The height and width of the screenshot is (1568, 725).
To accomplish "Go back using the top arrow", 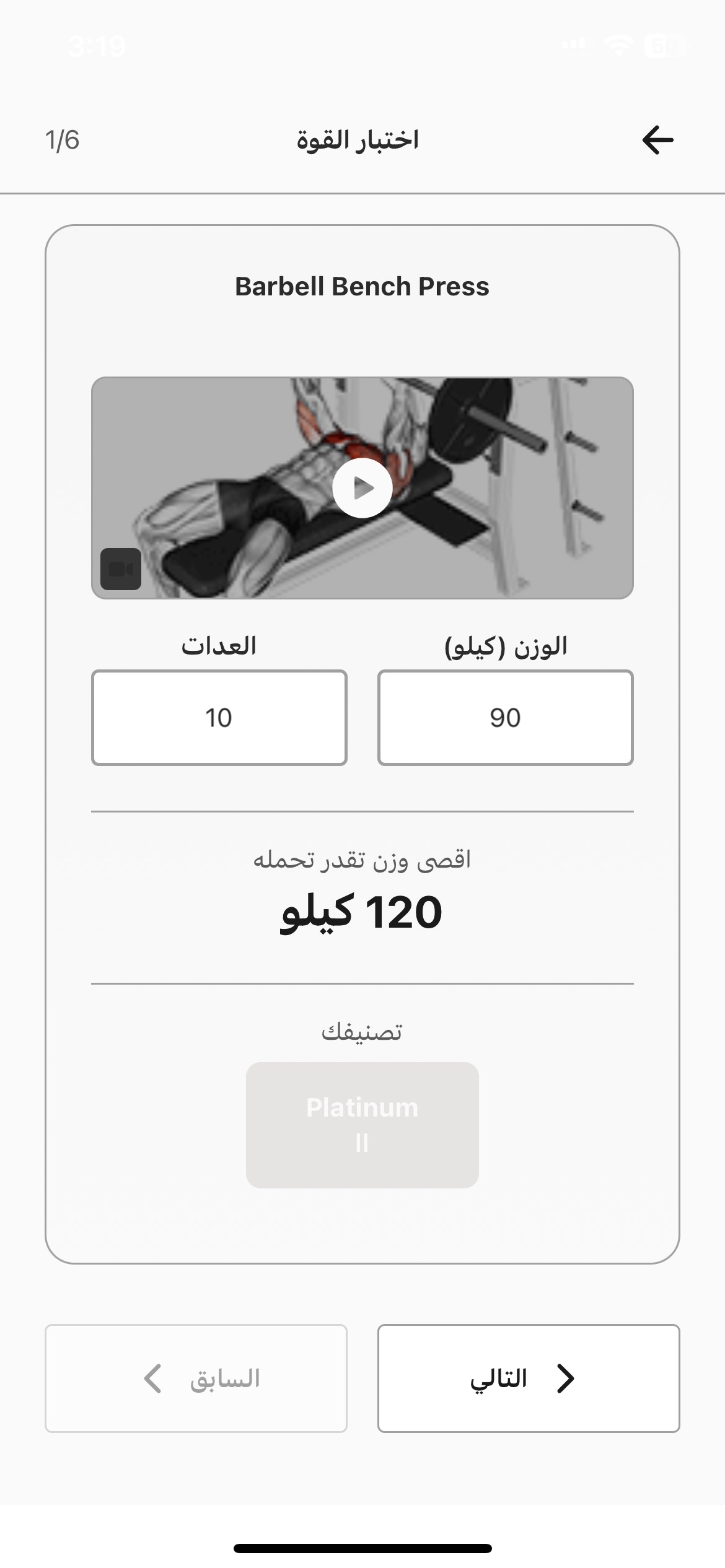I will (x=657, y=139).
